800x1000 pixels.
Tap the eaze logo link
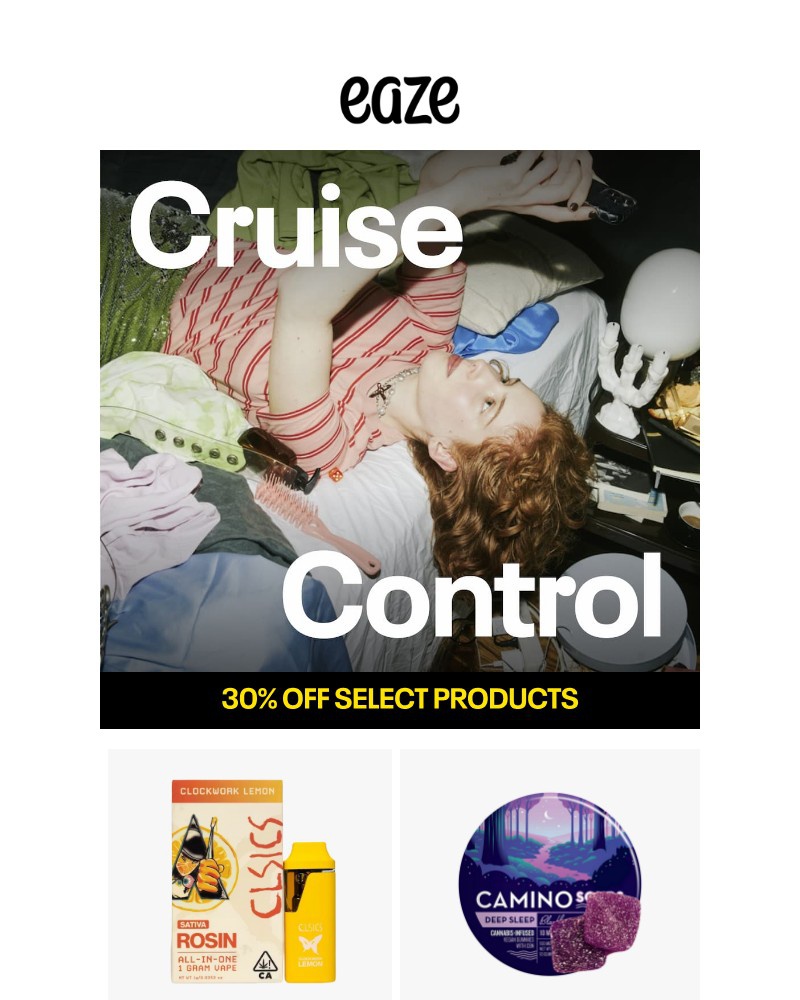pyautogui.click(x=400, y=100)
